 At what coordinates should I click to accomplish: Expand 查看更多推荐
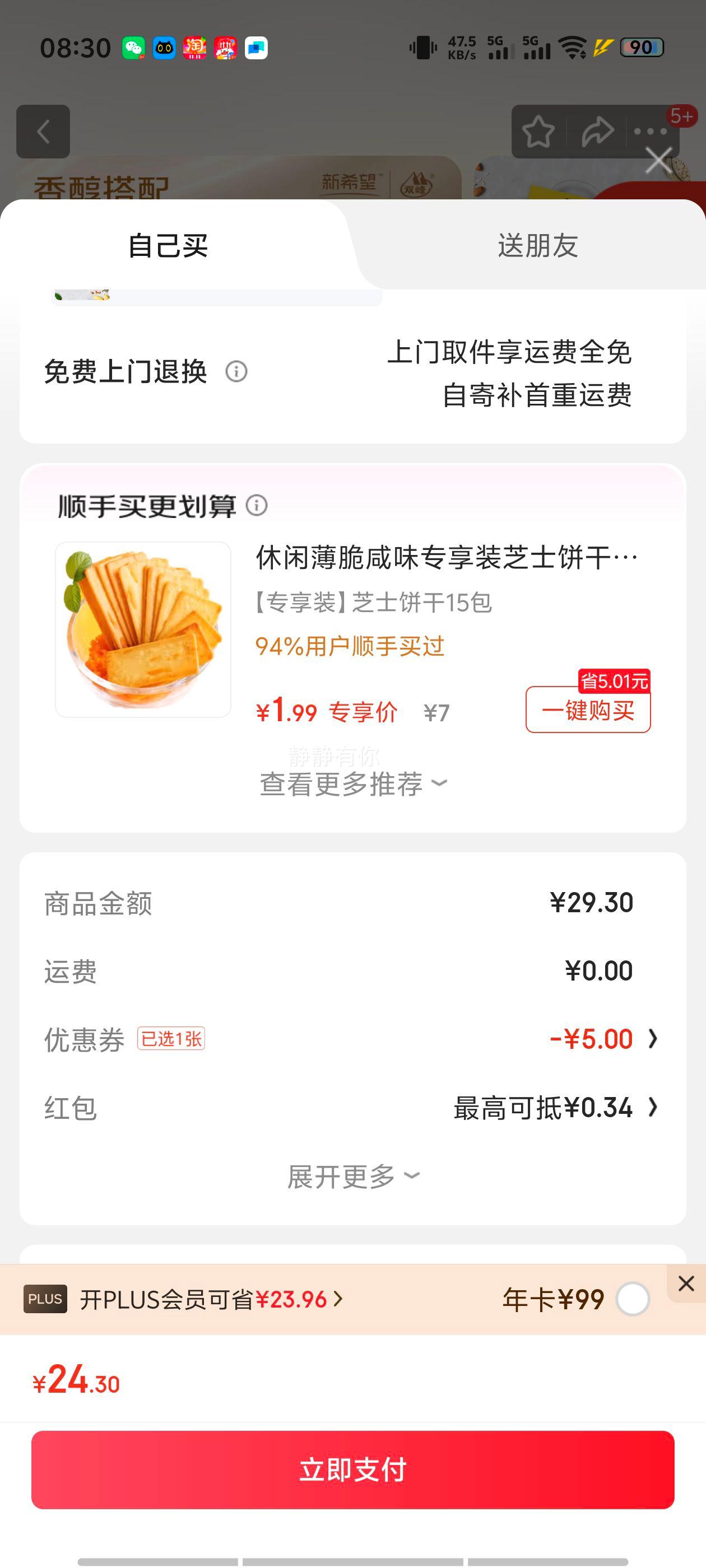tap(352, 784)
